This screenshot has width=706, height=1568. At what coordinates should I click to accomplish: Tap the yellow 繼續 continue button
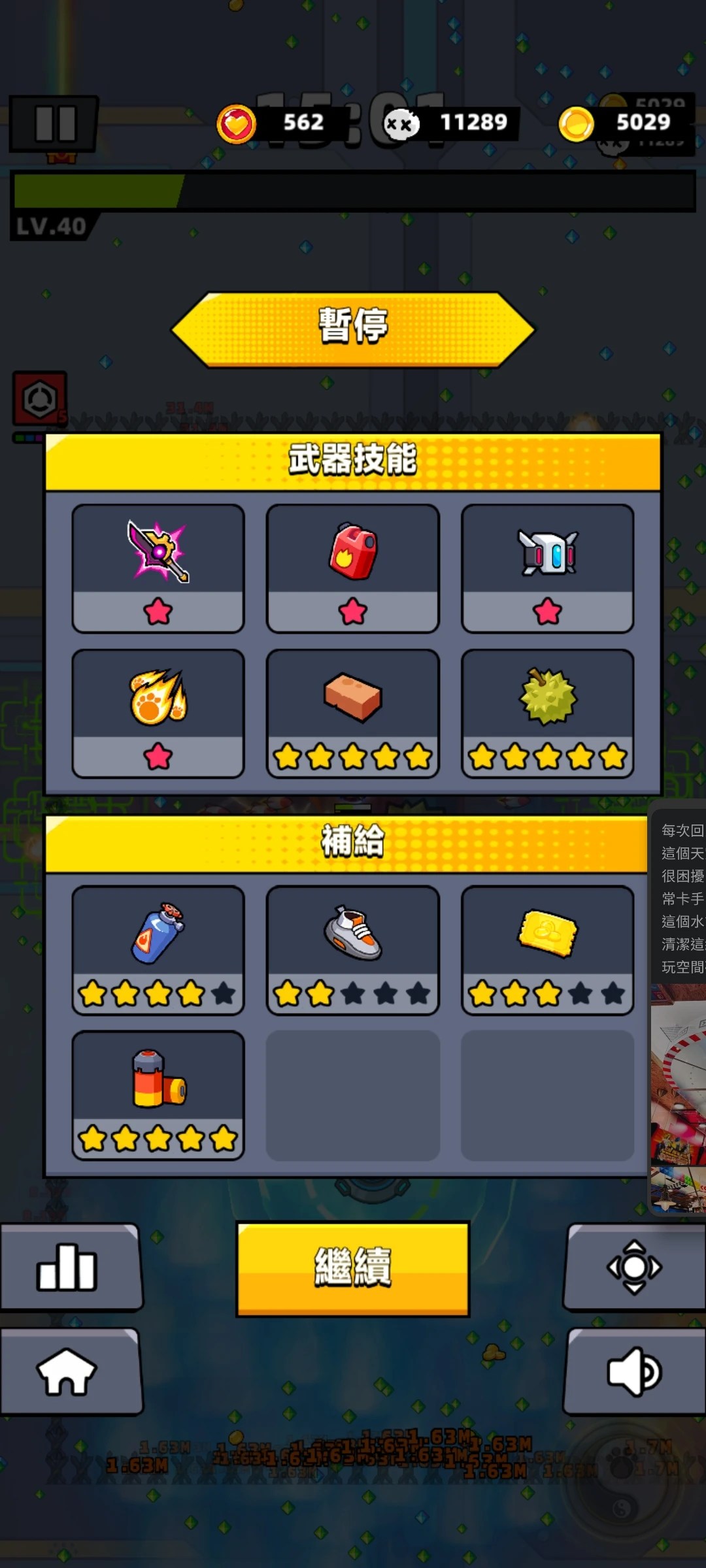click(353, 1267)
